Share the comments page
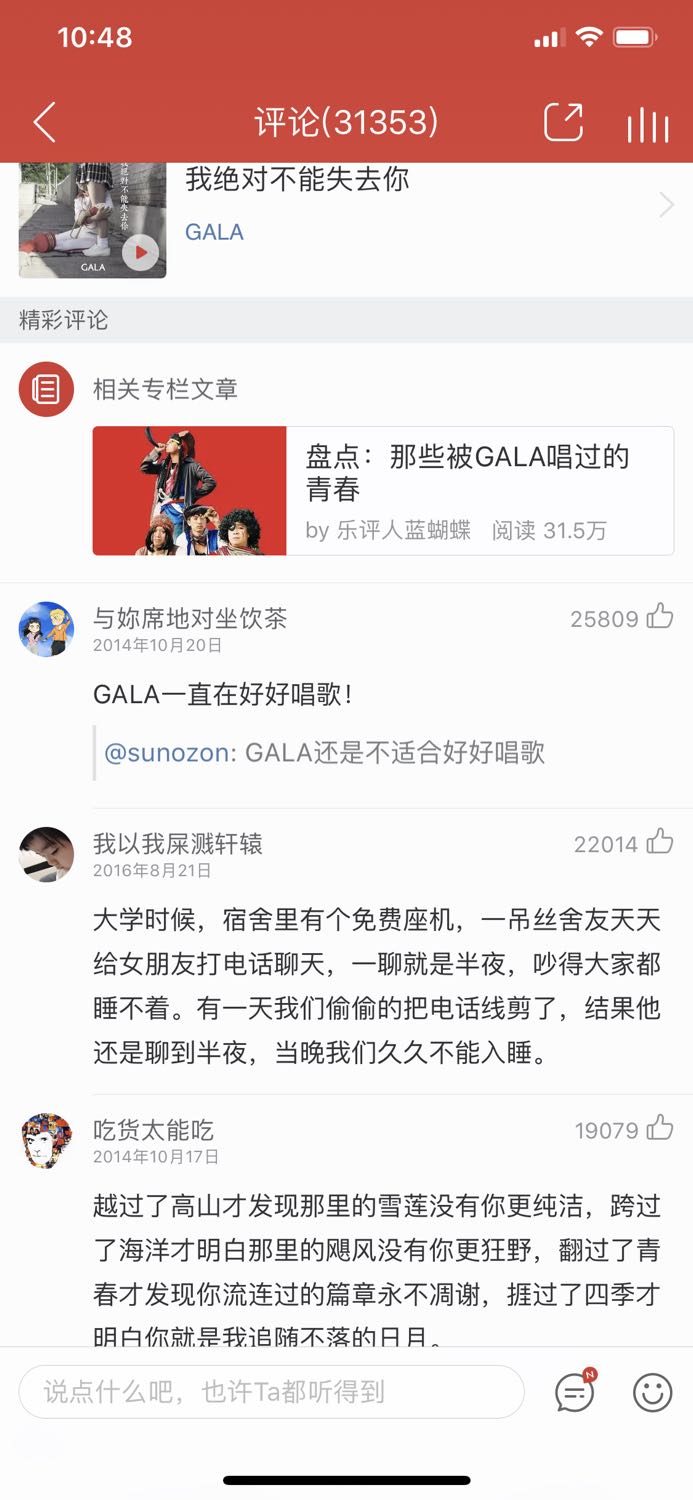The width and height of the screenshot is (693, 1500). click(x=563, y=122)
